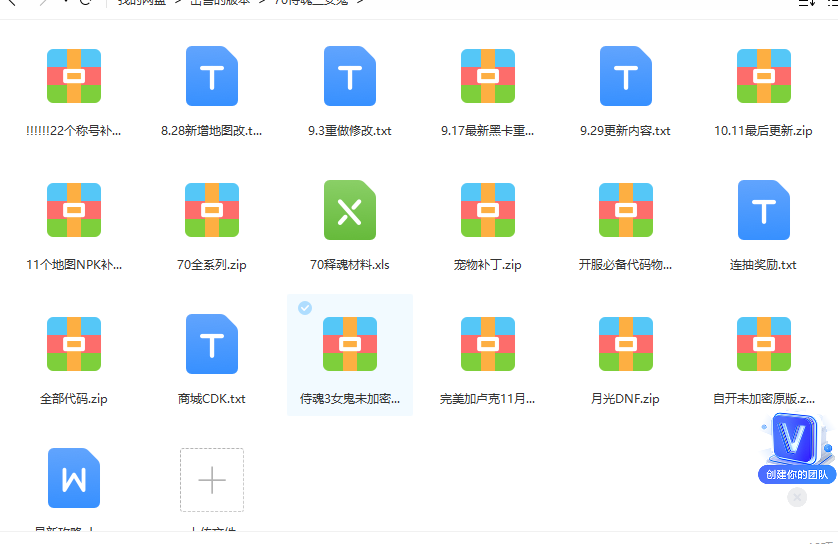Open the 11个地图NPK补 archive
Screen dimensions: 838x544
coord(74,210)
